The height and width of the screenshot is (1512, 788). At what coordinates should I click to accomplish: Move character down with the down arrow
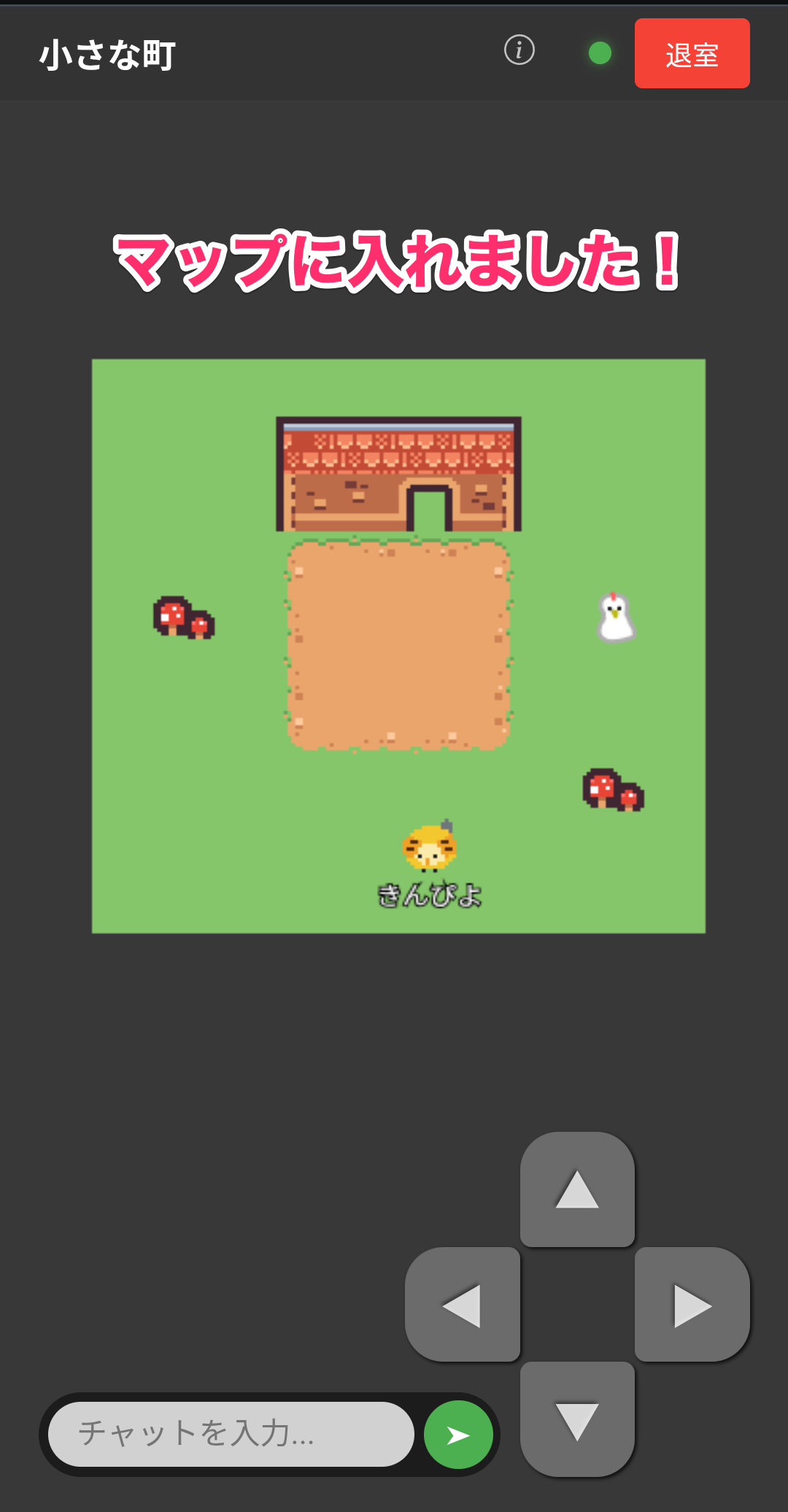tap(577, 1419)
